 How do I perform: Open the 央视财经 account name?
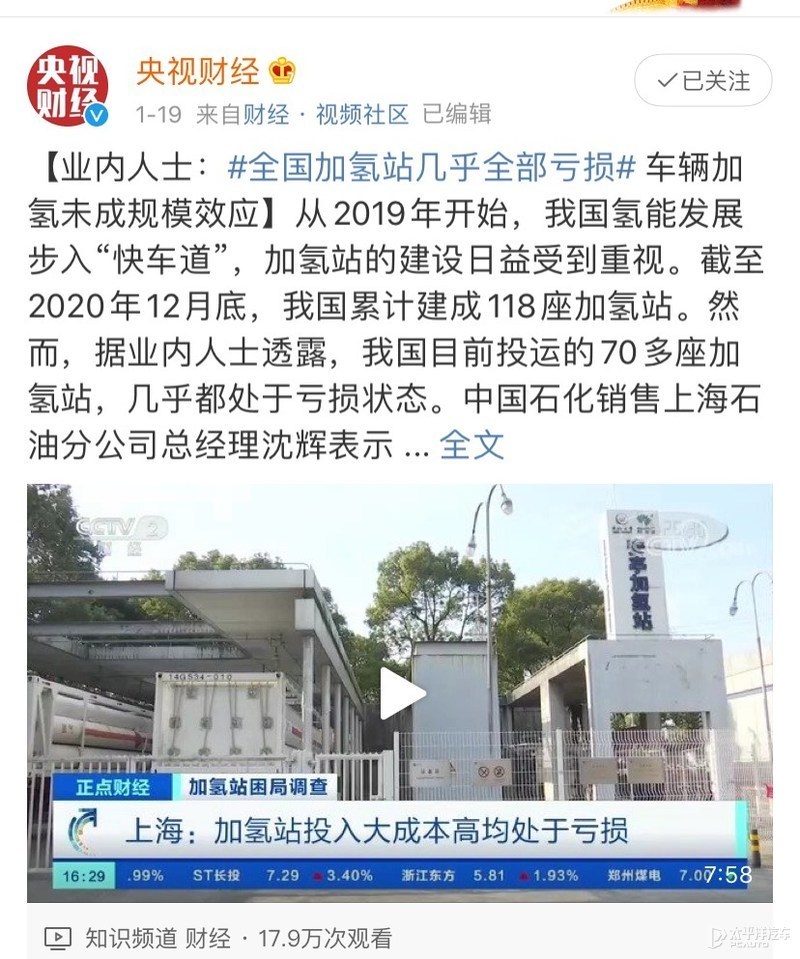point(197,72)
